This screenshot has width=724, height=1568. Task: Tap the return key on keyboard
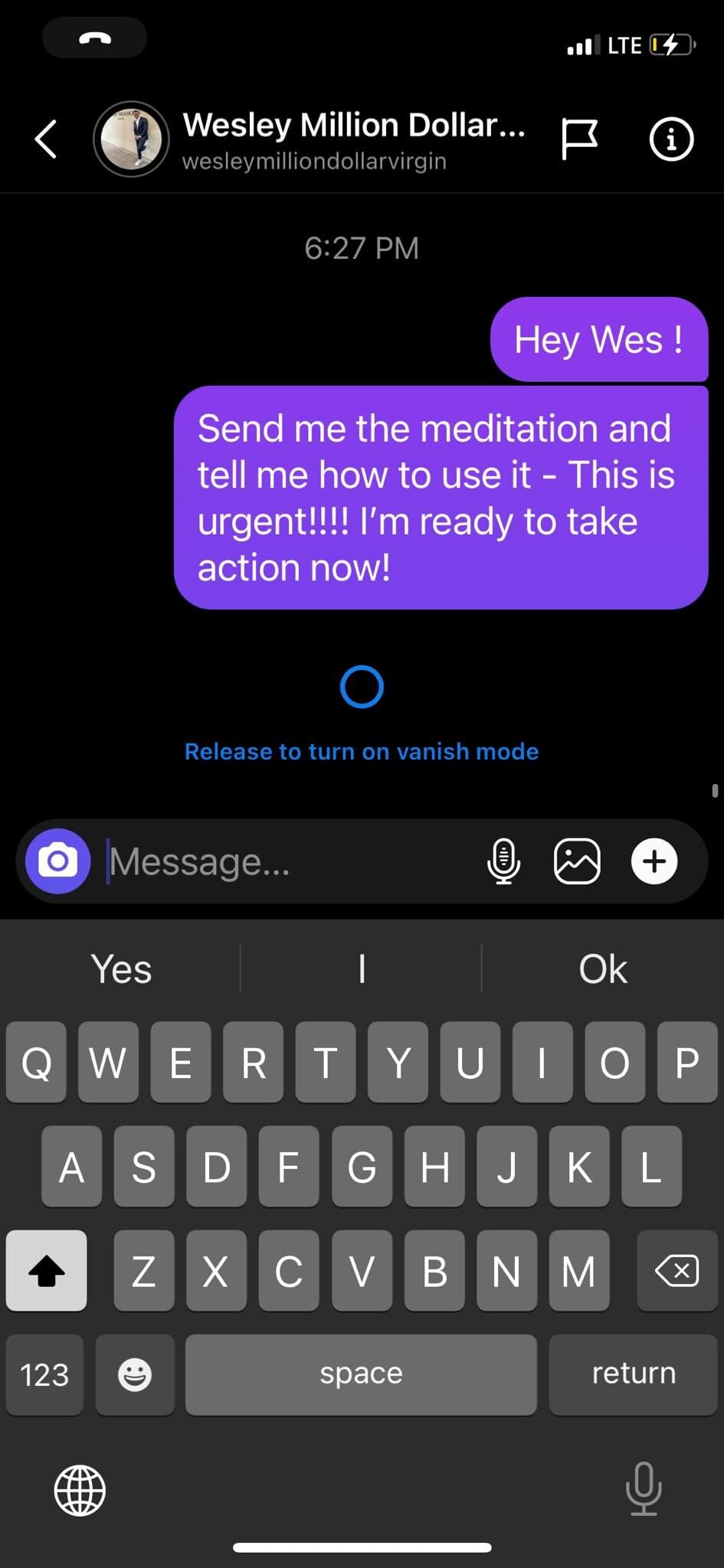[633, 1374]
